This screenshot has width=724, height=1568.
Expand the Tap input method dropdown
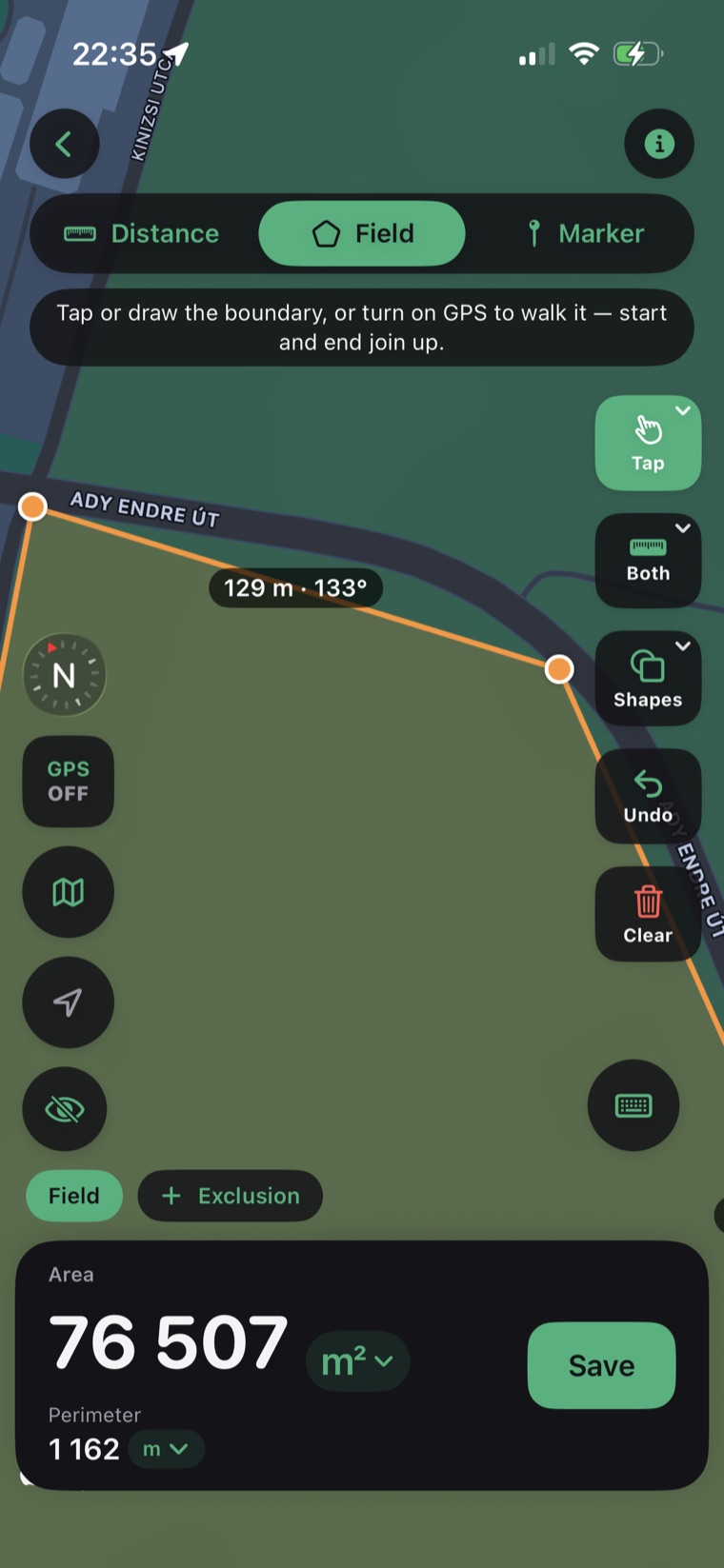coord(648,443)
